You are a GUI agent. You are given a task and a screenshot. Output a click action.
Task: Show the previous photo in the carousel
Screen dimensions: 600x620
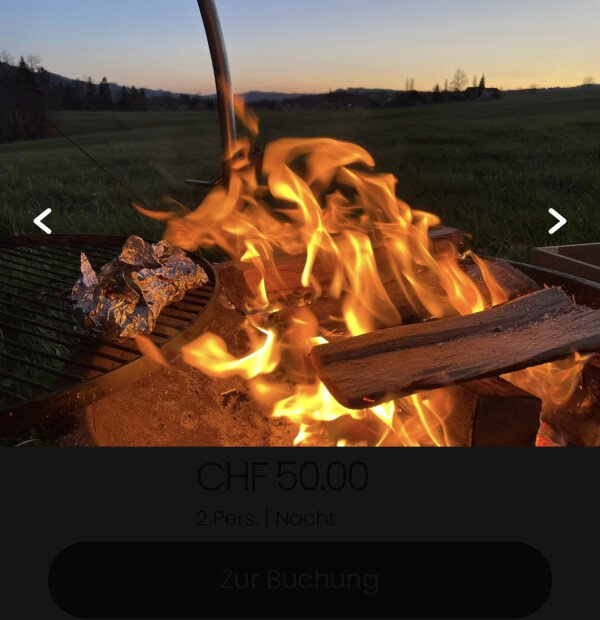[42, 221]
